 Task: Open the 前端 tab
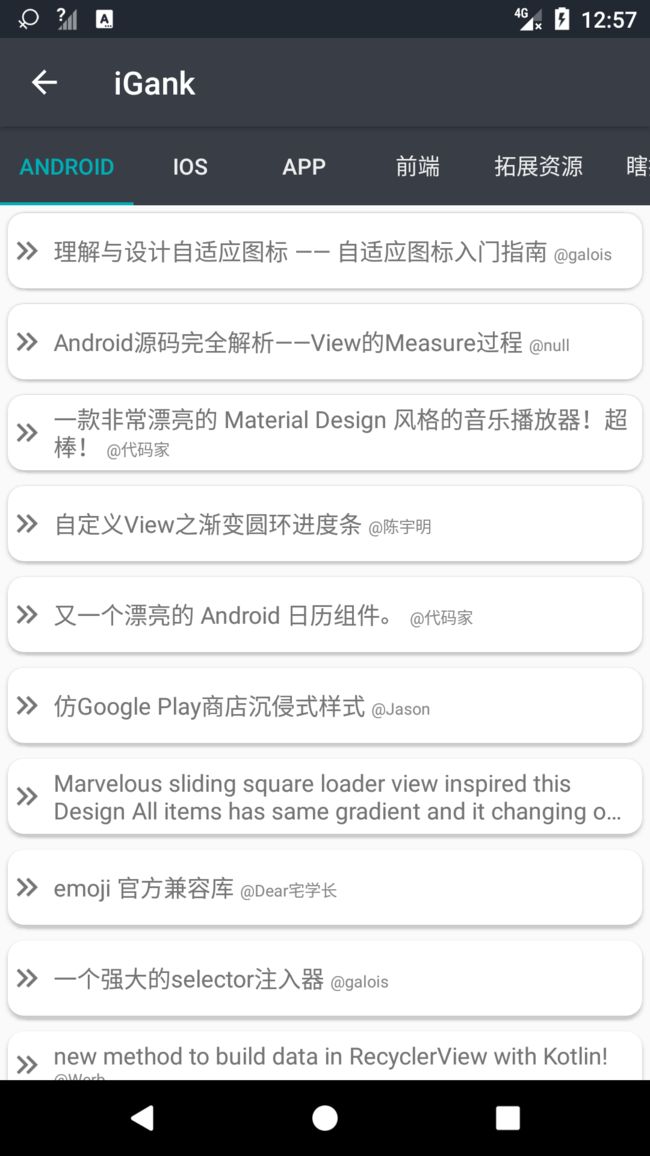(x=417, y=167)
